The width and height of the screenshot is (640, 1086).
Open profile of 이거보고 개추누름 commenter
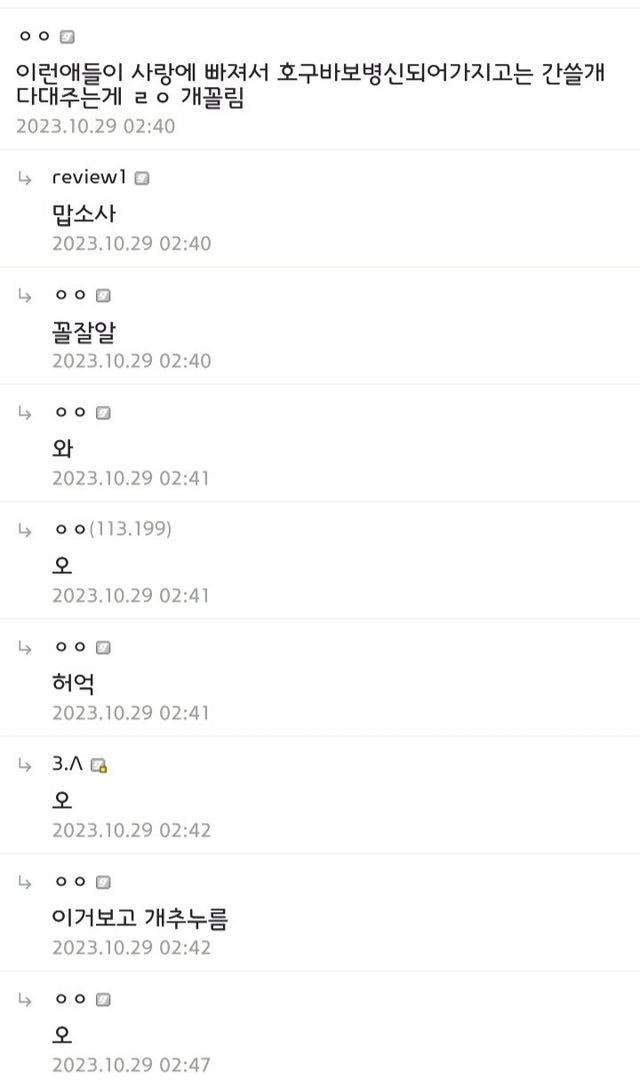click(72, 883)
